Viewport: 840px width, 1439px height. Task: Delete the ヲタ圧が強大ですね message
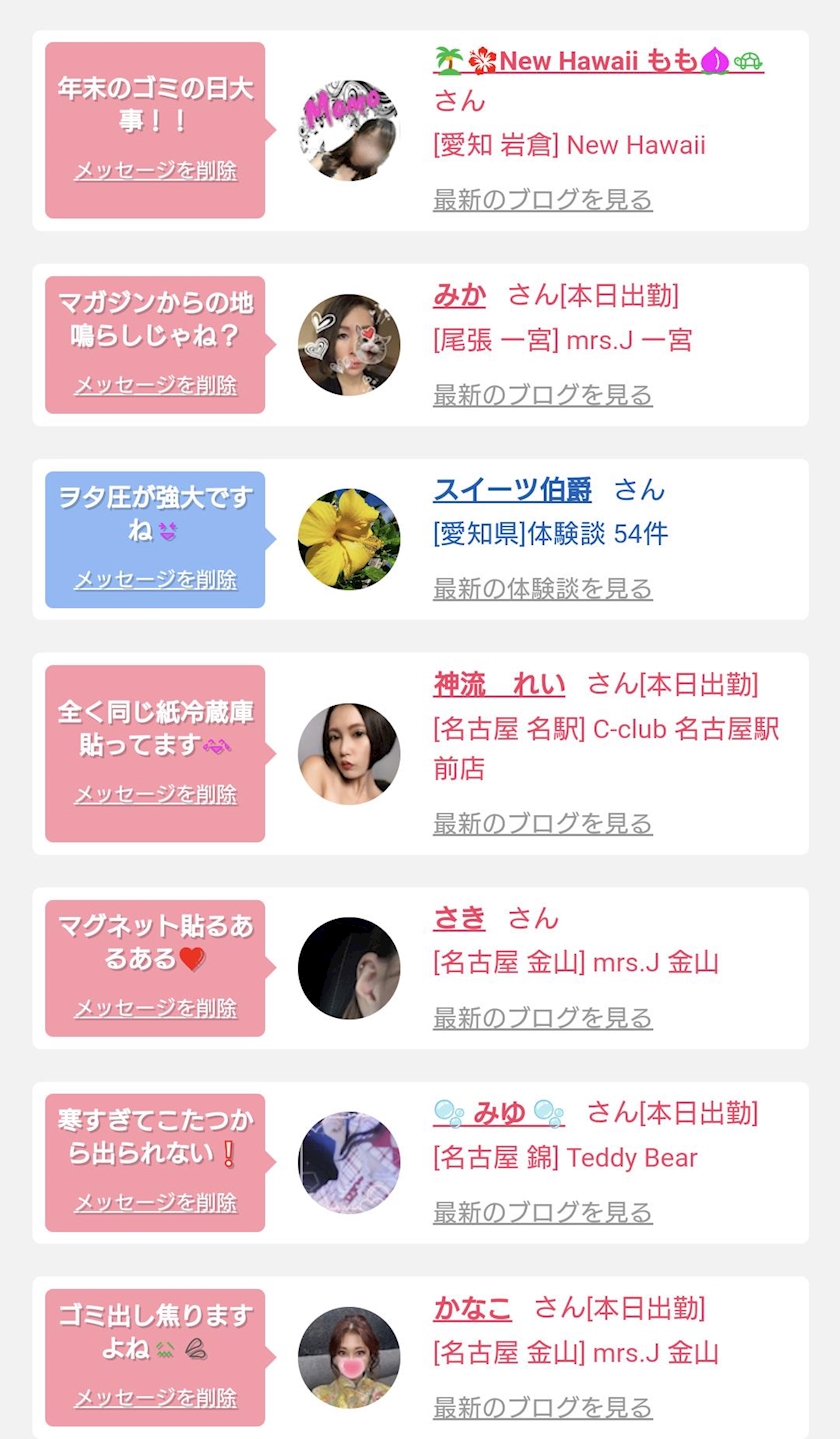(155, 579)
